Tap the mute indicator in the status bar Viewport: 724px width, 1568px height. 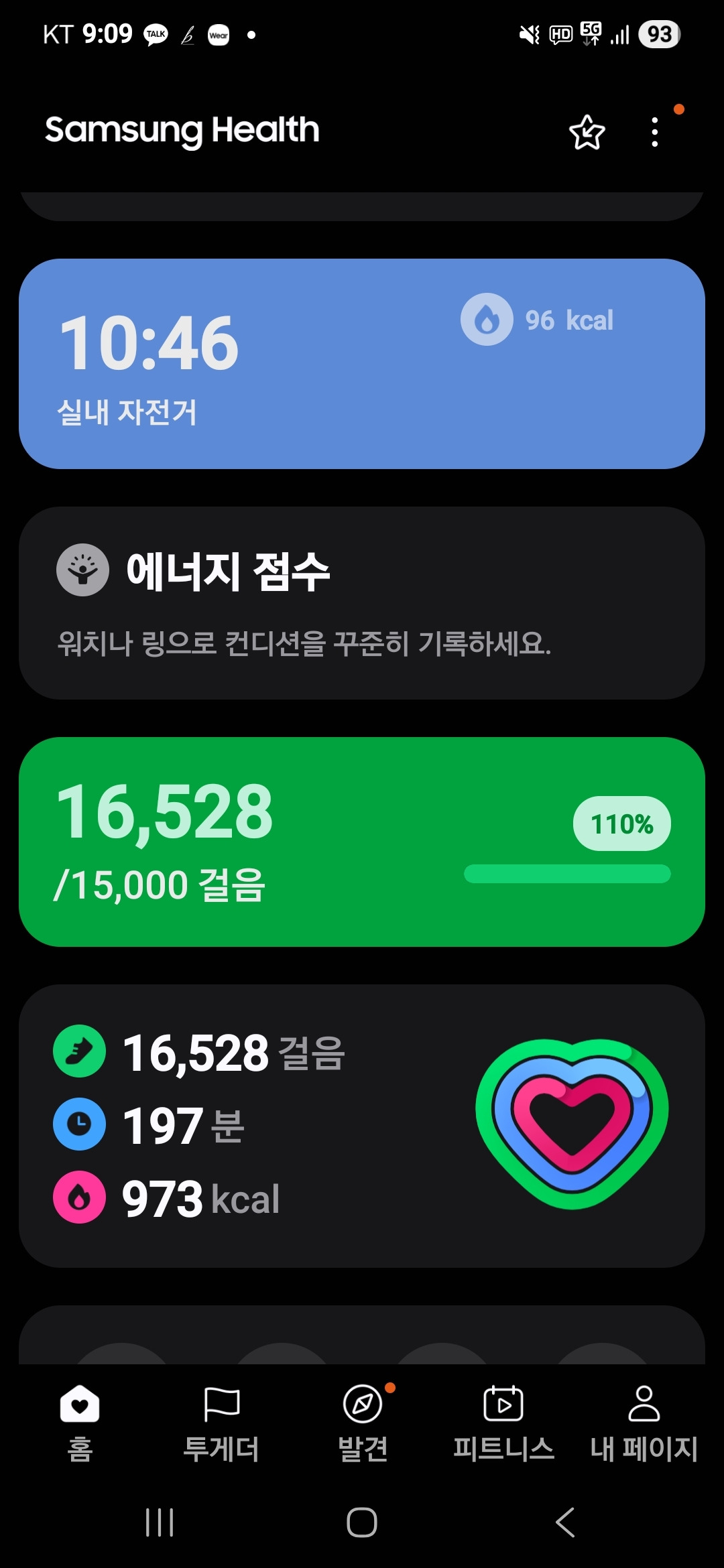(530, 34)
